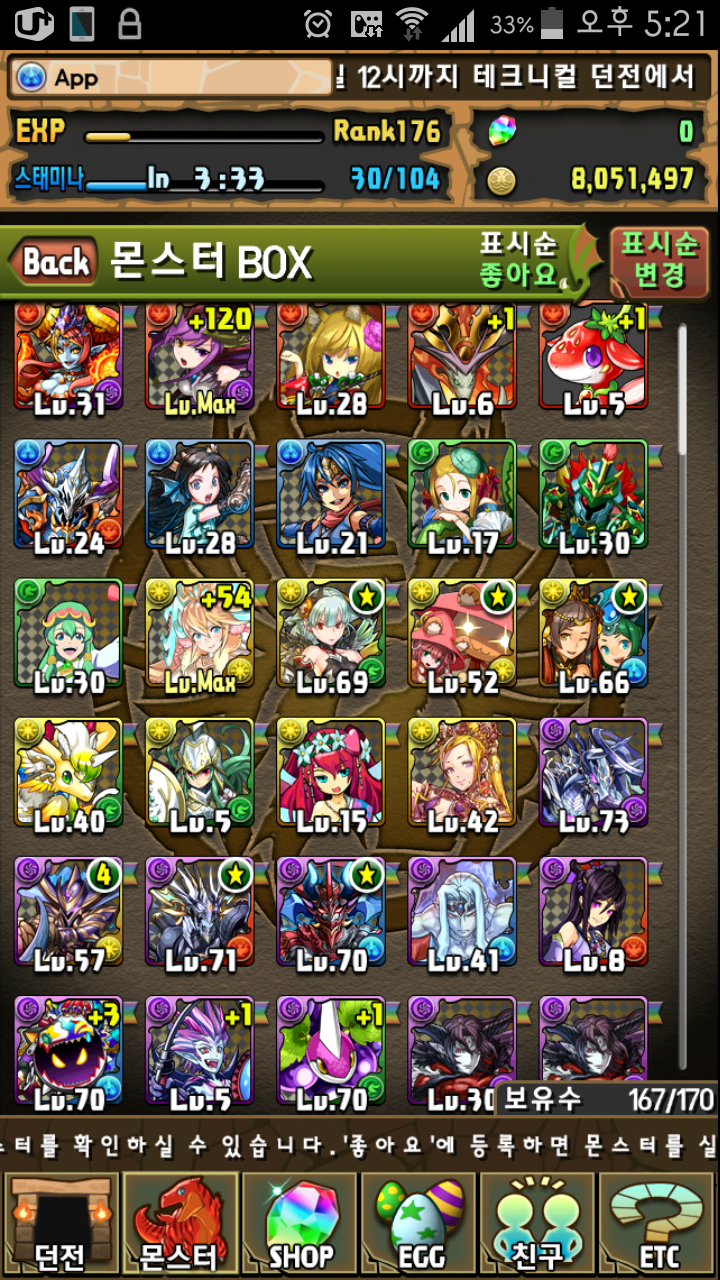The height and width of the screenshot is (1280, 720).
Task: Go back using the Back button
Action: click(55, 262)
